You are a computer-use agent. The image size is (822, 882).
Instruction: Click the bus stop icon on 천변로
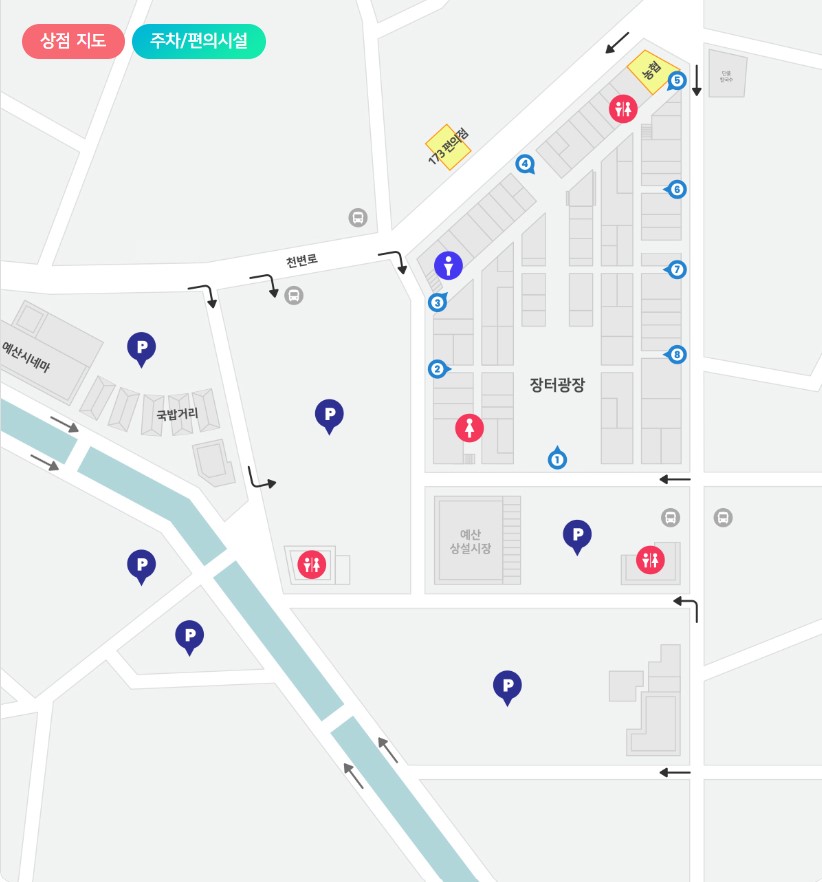coord(293,293)
